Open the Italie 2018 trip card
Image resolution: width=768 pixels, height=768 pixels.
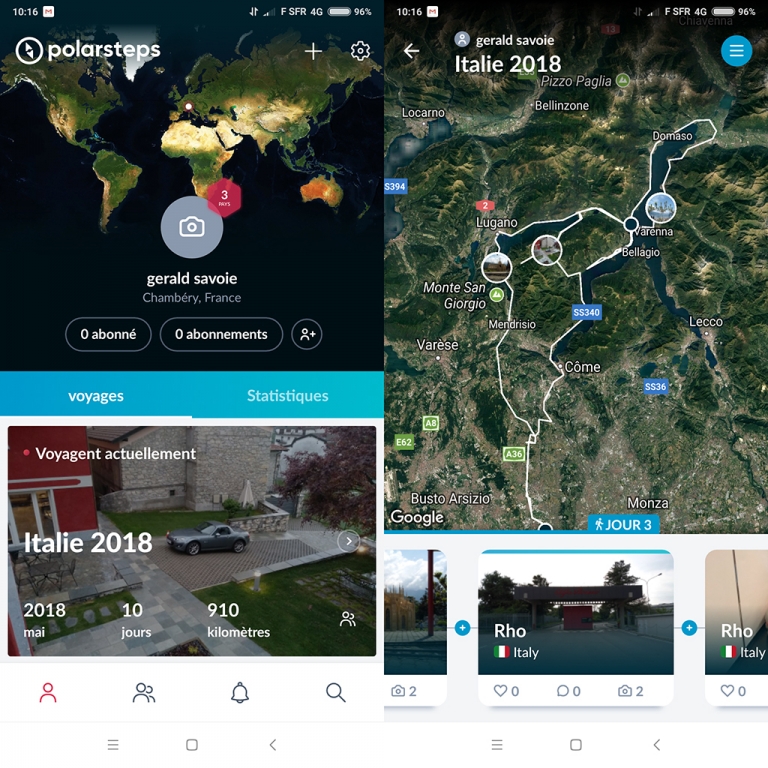pyautogui.click(x=192, y=541)
